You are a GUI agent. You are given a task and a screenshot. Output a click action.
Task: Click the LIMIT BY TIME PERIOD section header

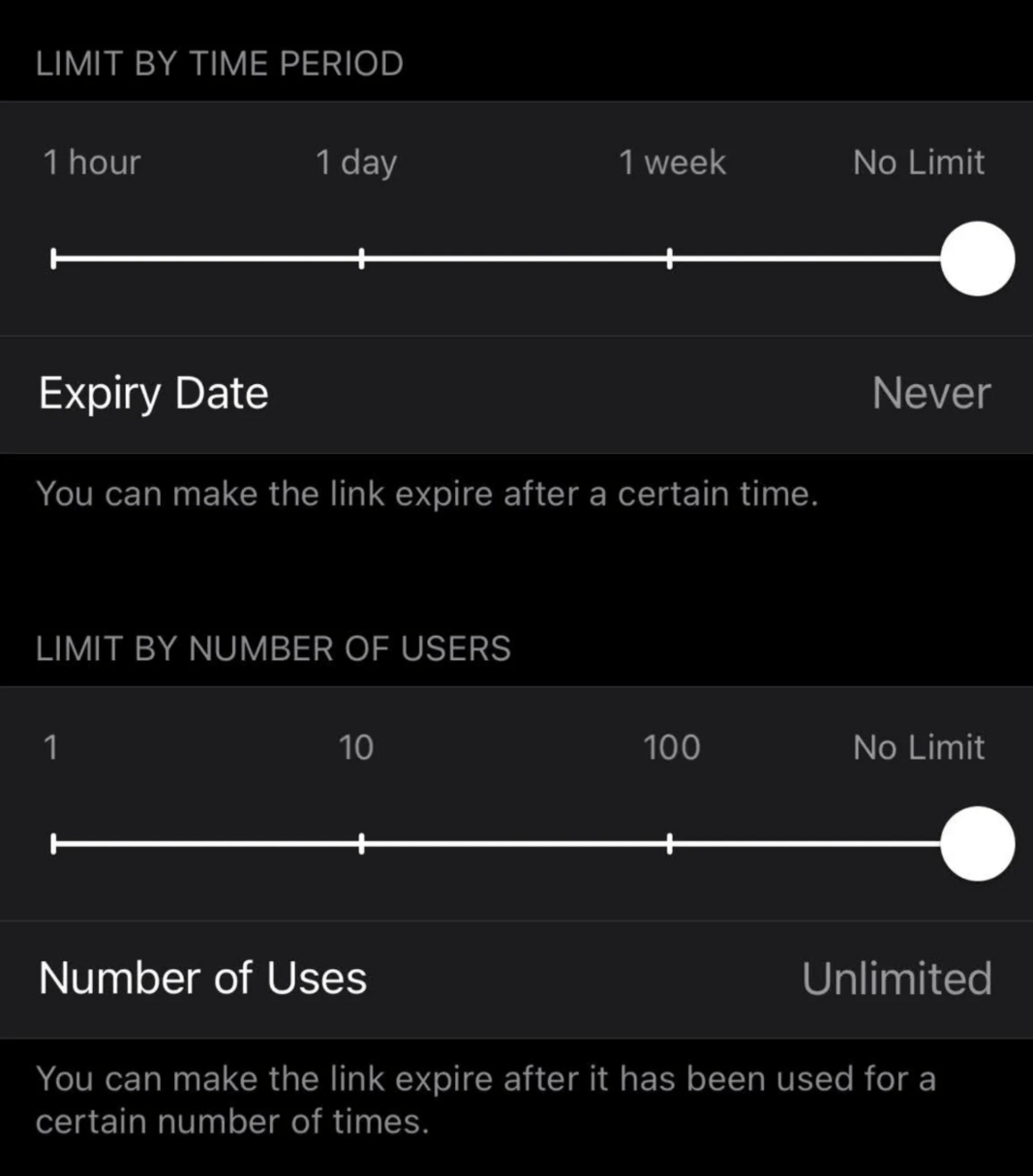click(220, 63)
